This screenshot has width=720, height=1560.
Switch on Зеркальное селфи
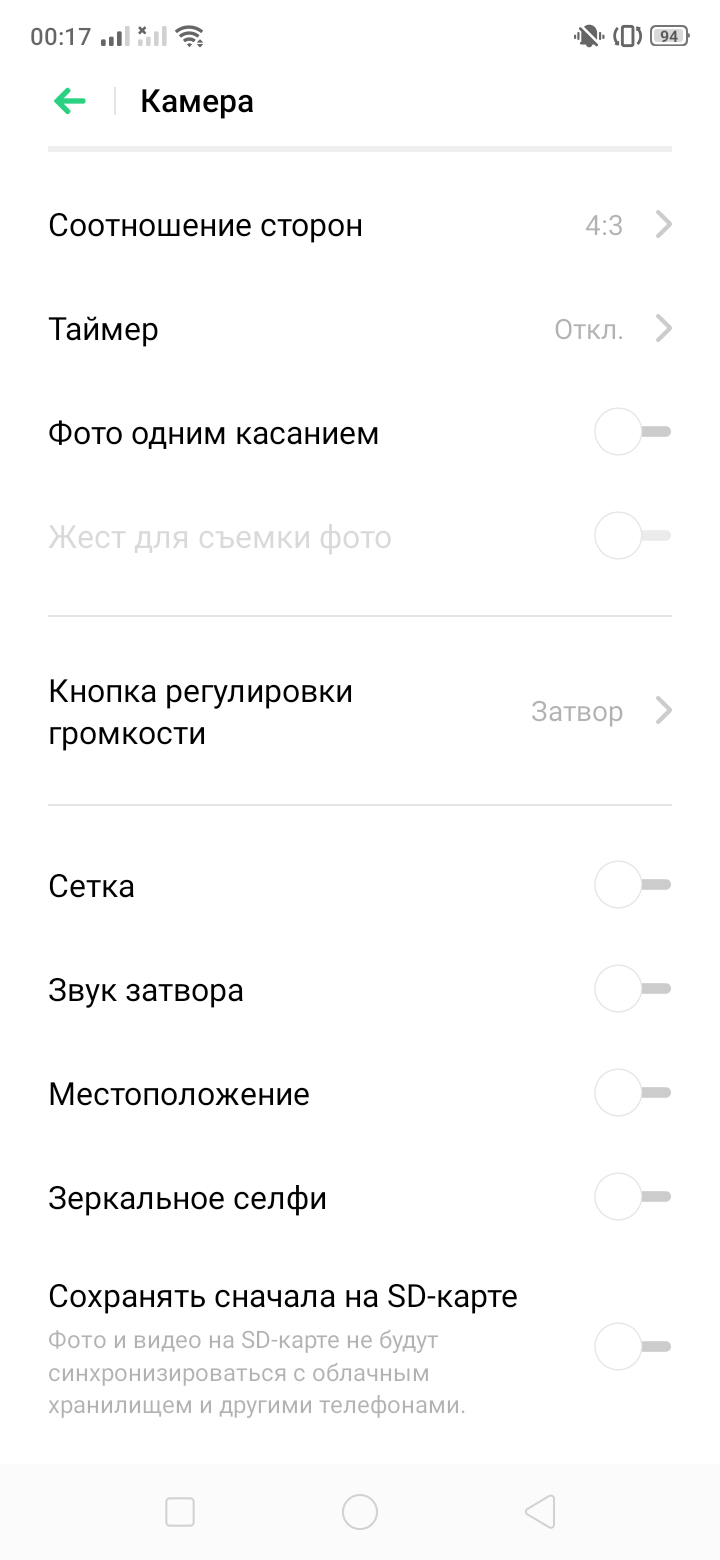click(632, 1197)
